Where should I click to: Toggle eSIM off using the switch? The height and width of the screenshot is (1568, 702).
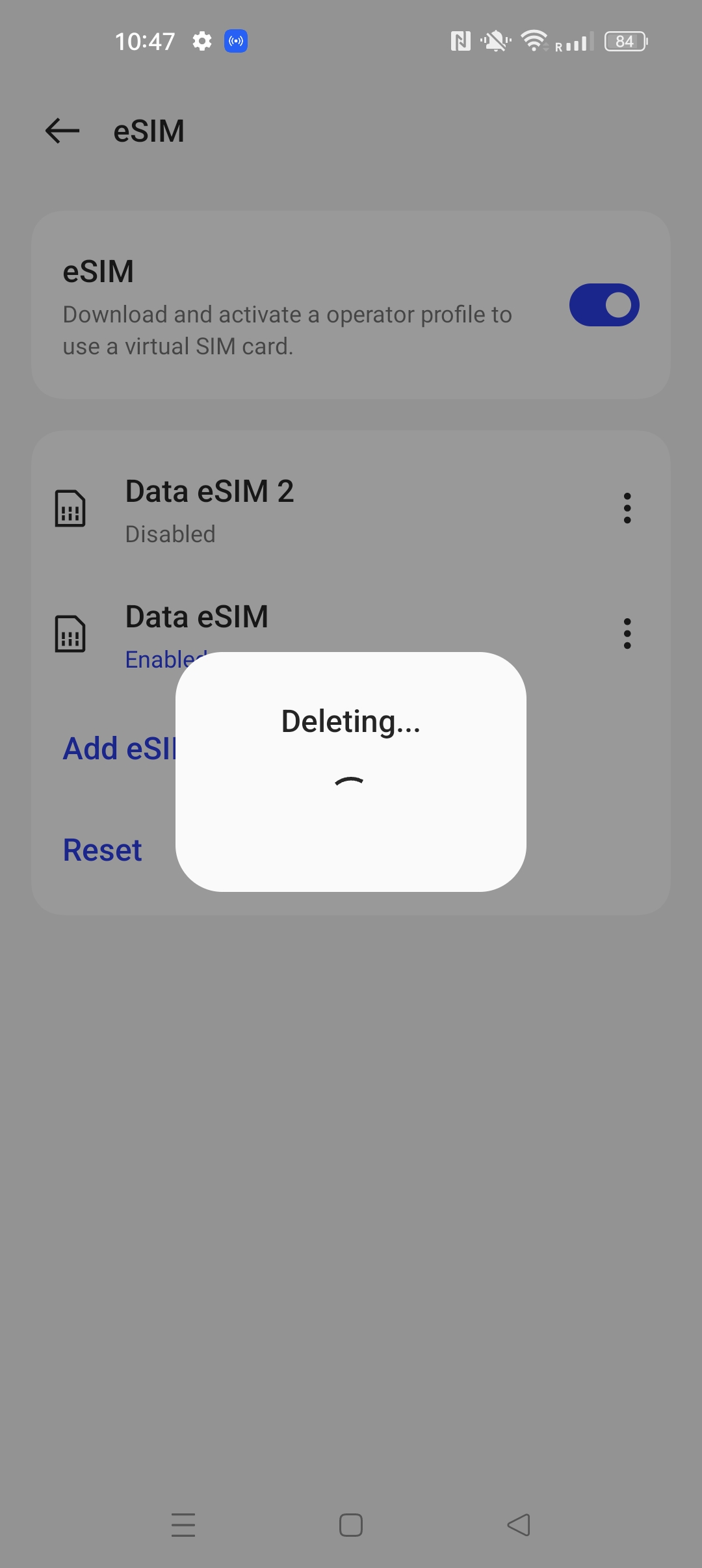pyautogui.click(x=604, y=304)
